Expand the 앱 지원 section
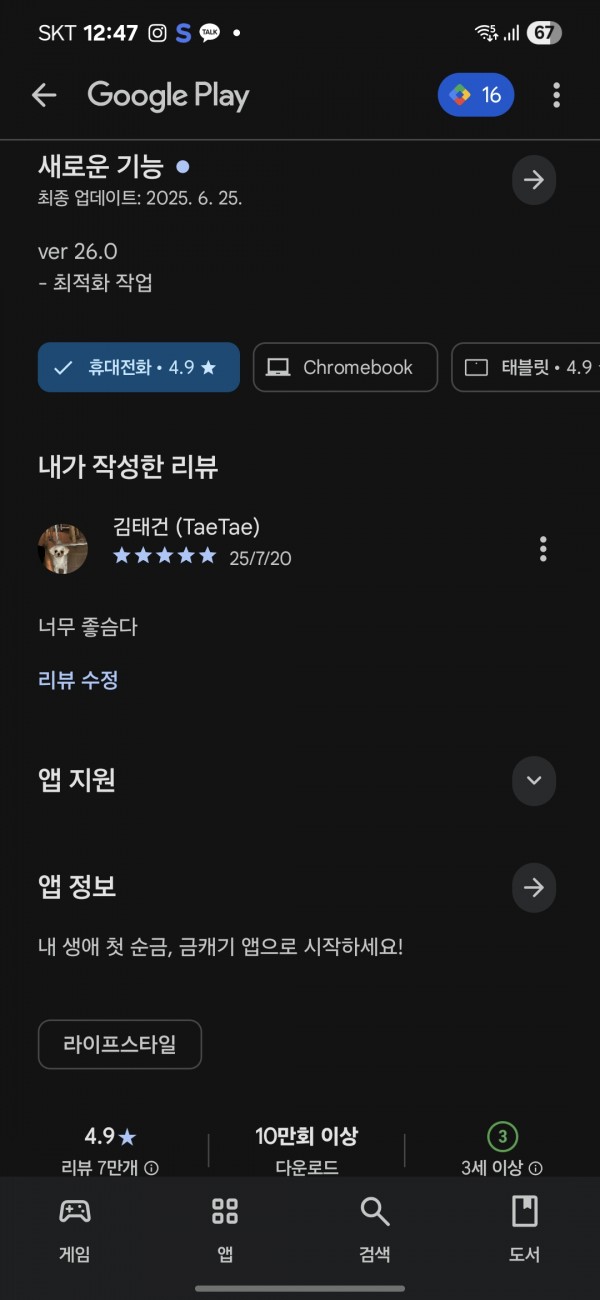600x1300 pixels. tap(534, 780)
